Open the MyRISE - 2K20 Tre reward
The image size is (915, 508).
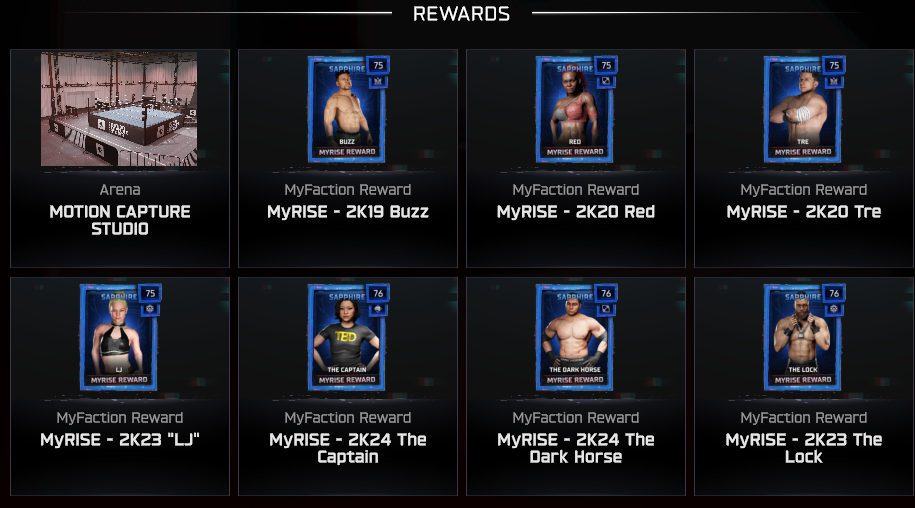click(803, 158)
